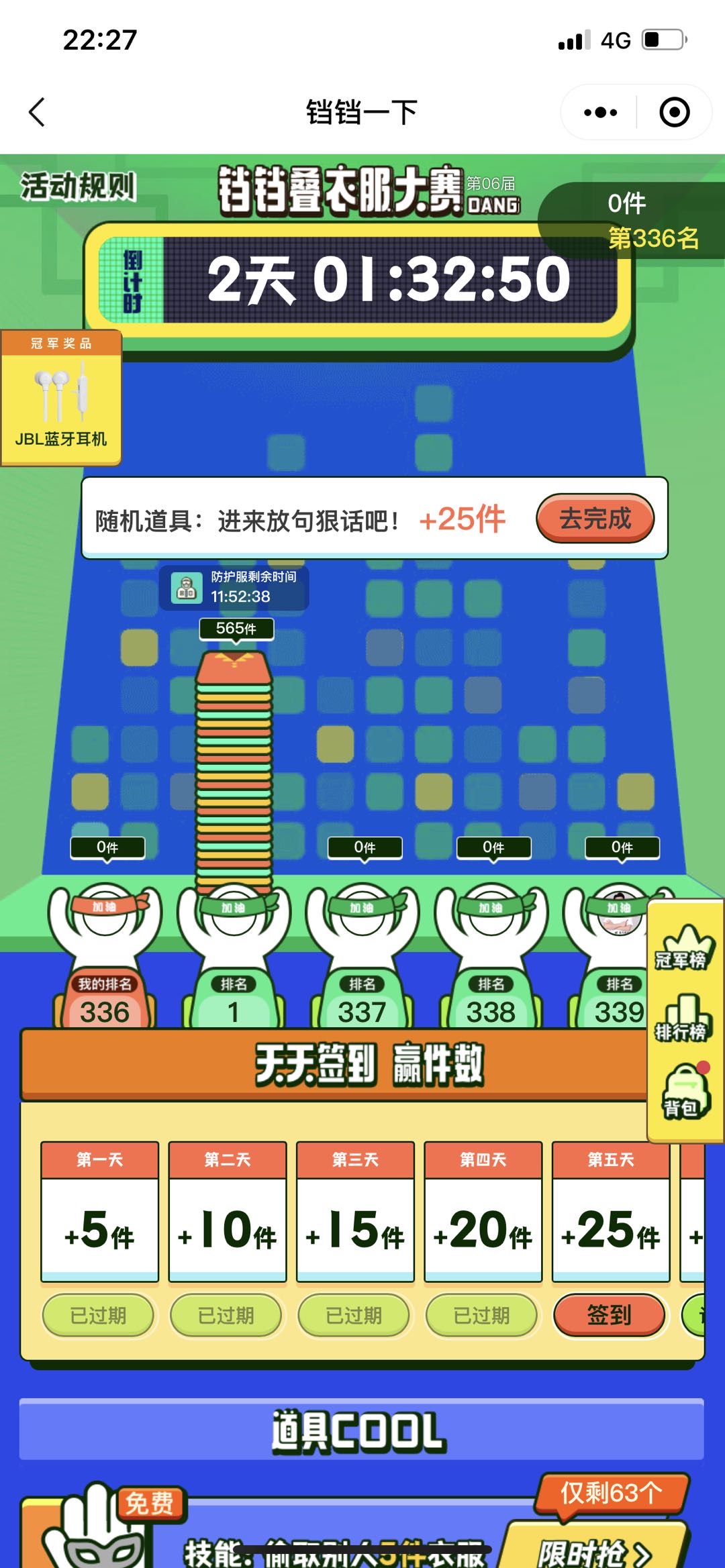Close the mini program via circle icon
The width and height of the screenshot is (725, 1568).
674,112
